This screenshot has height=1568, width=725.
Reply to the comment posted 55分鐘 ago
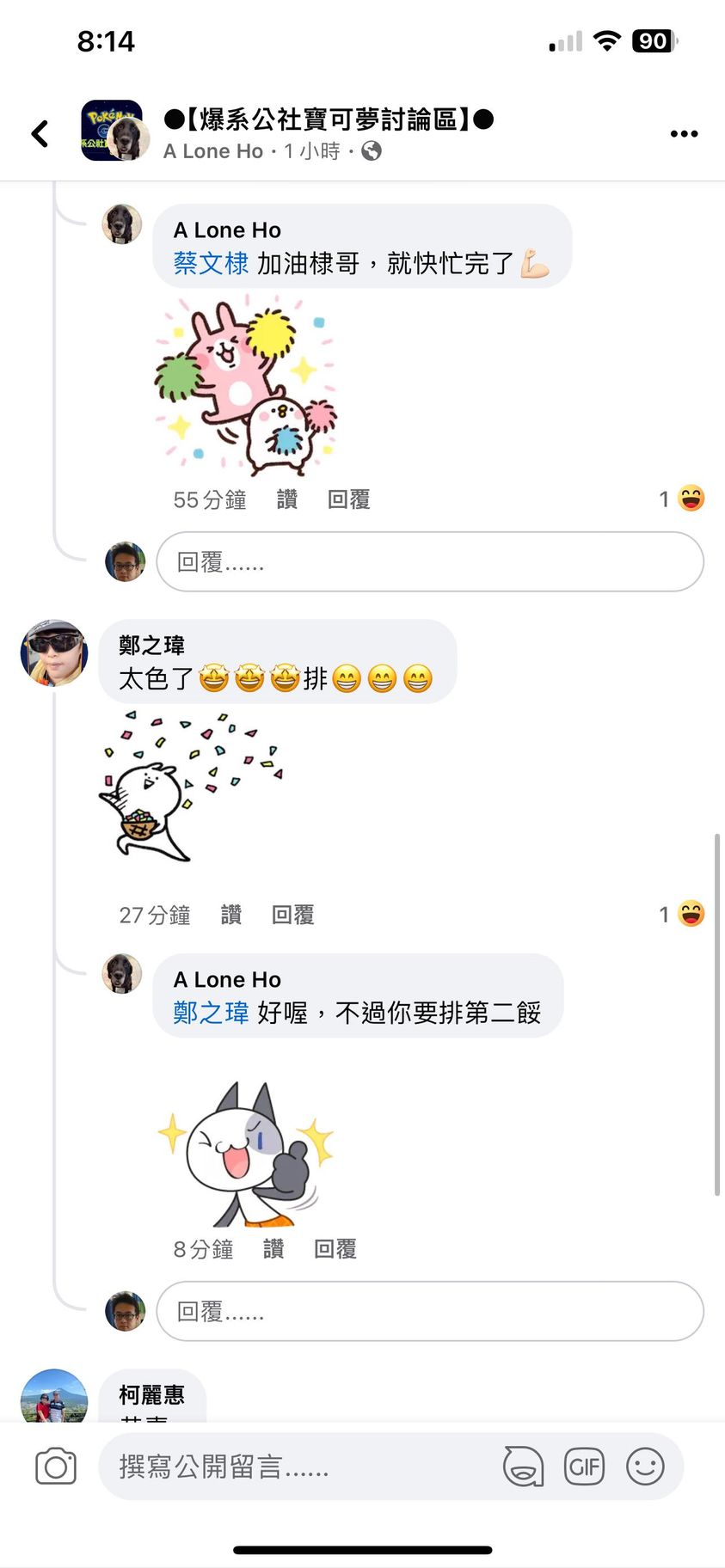348,499
